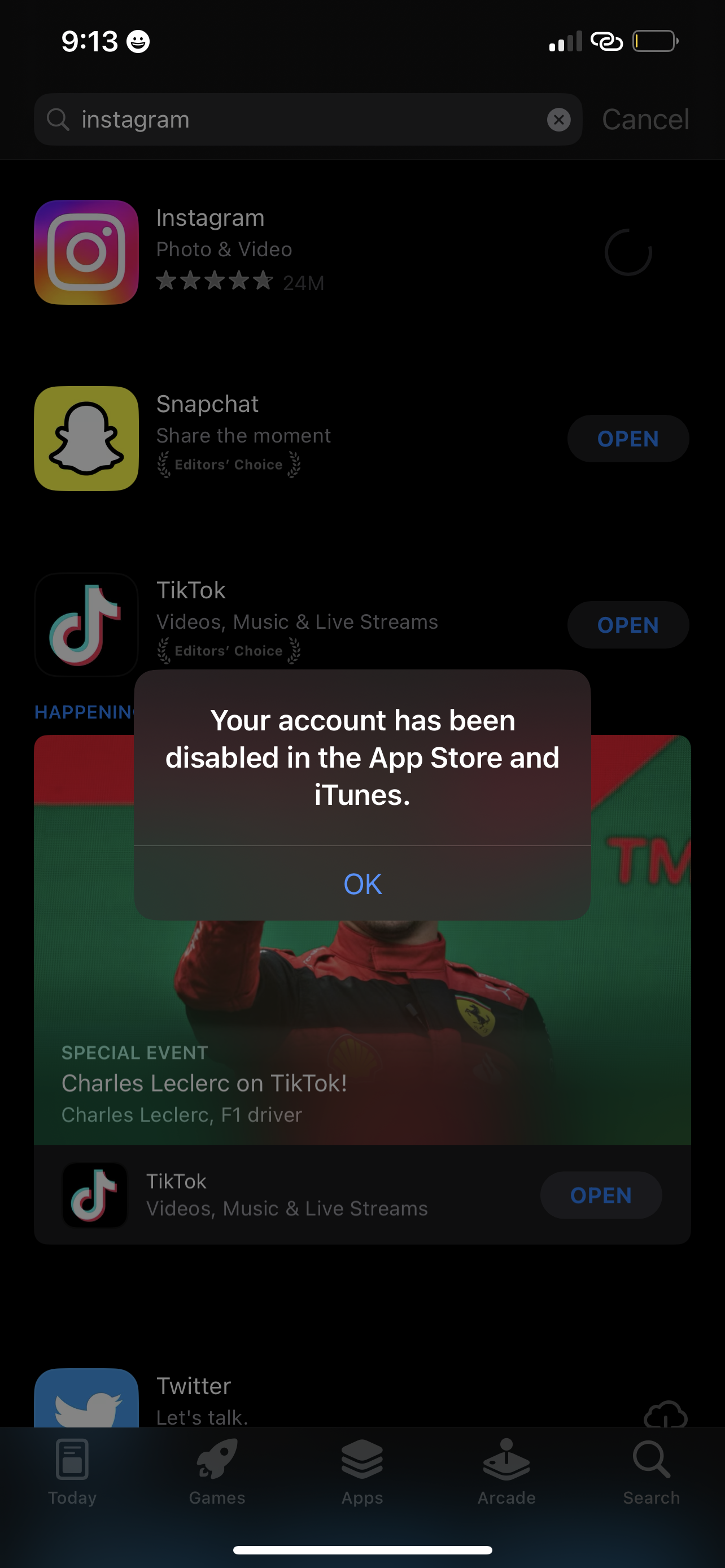Open Snapchat with its OPEN button
The height and width of the screenshot is (1568, 725).
(x=628, y=438)
